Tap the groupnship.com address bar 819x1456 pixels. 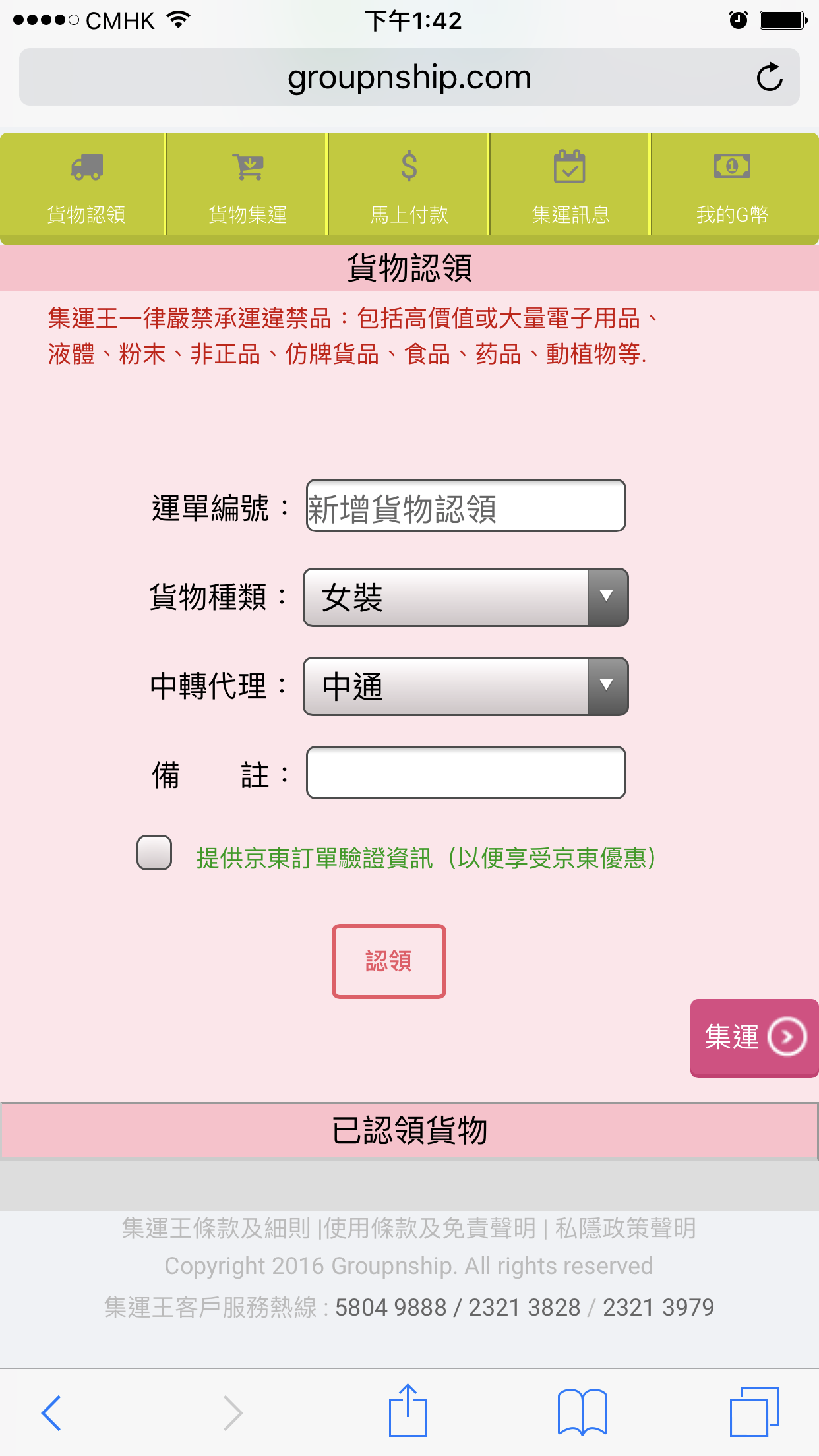tap(409, 77)
